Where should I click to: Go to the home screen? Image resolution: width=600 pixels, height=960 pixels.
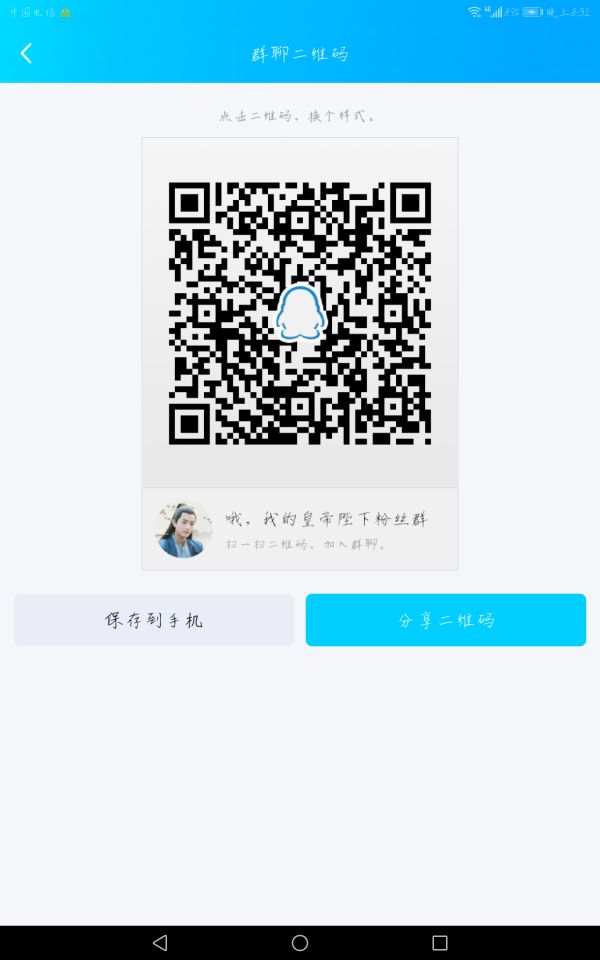click(300, 942)
